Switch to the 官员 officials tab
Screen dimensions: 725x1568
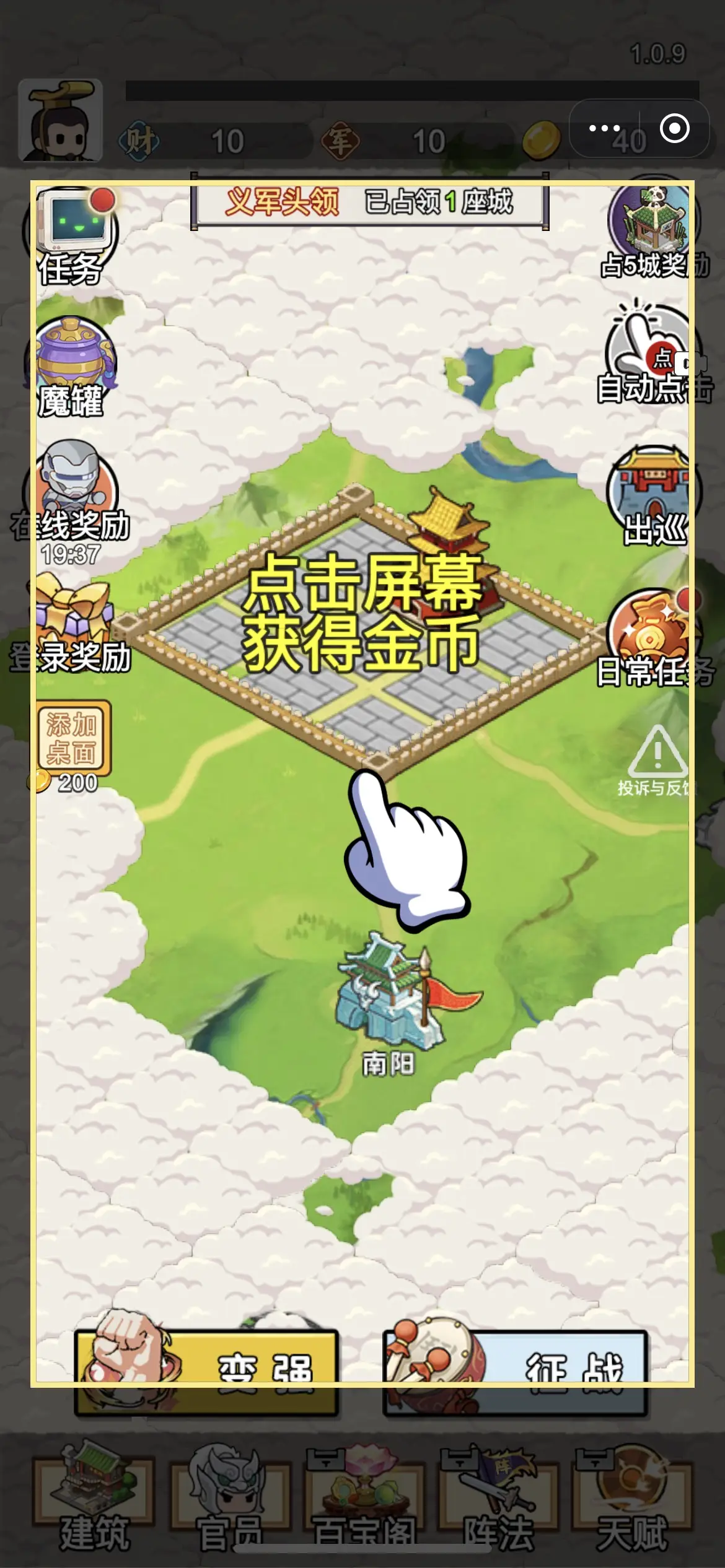coord(231,1499)
